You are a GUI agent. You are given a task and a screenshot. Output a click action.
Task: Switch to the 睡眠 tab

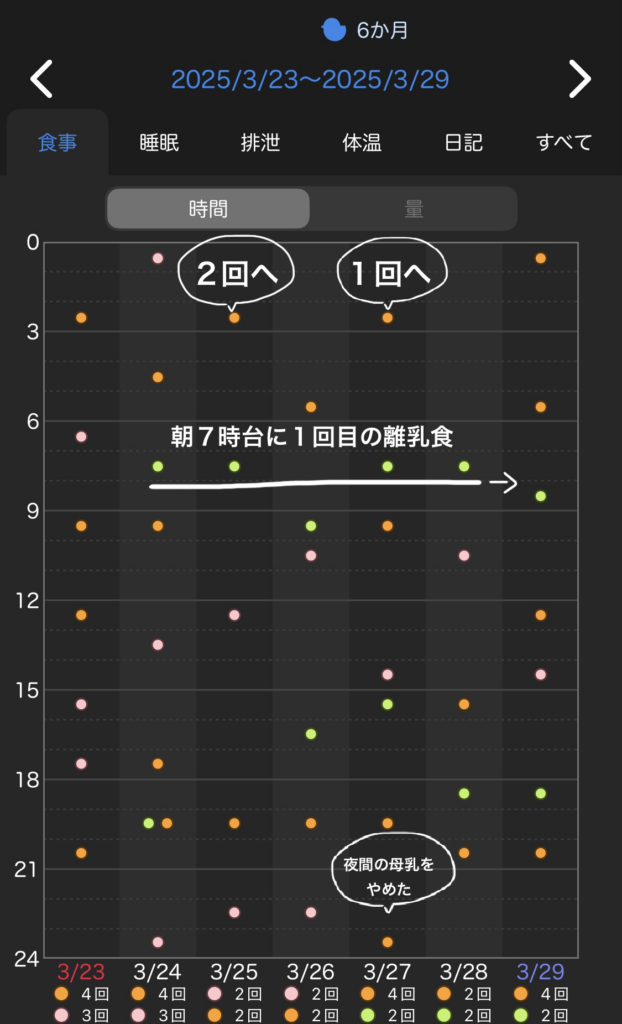coord(160,143)
